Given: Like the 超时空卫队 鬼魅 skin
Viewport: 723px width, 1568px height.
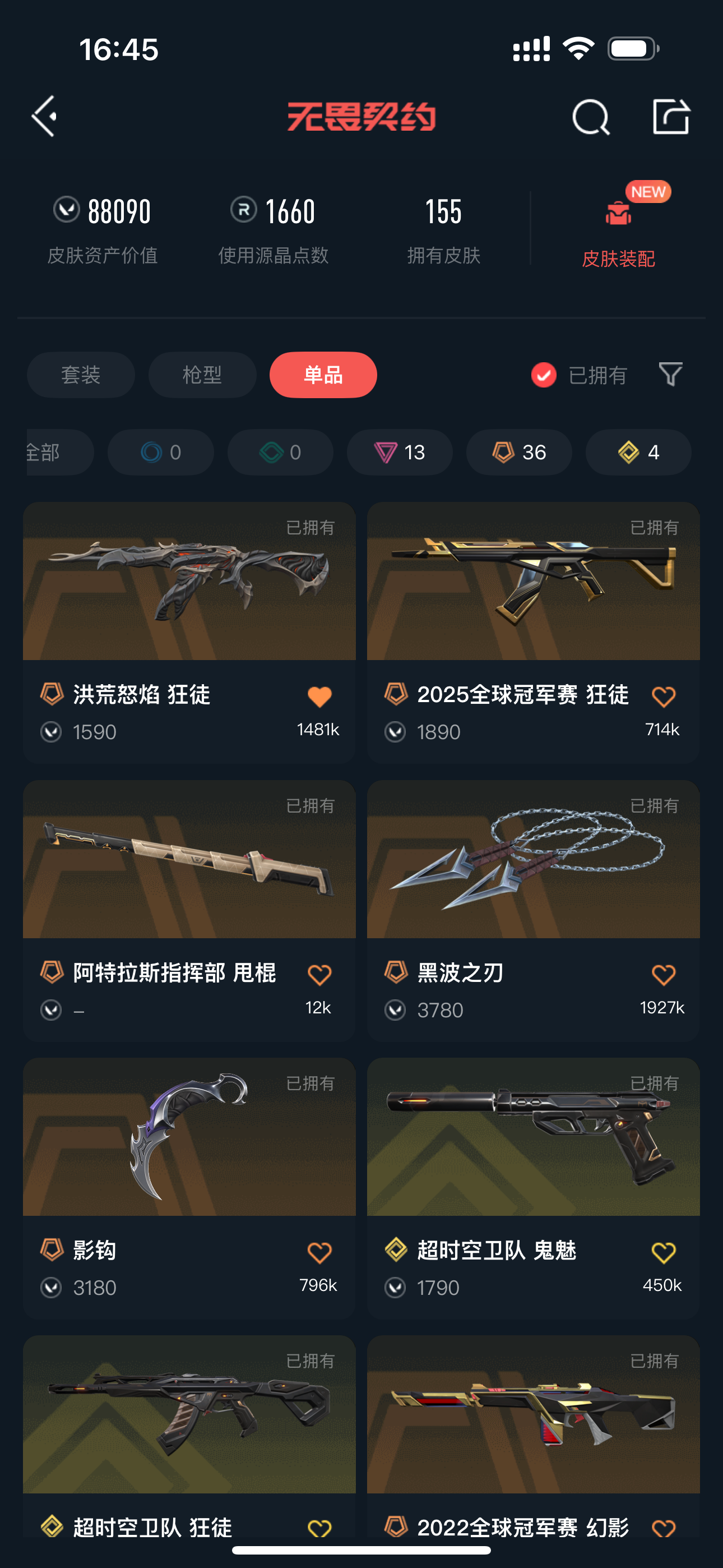Looking at the screenshot, I should tap(662, 1253).
